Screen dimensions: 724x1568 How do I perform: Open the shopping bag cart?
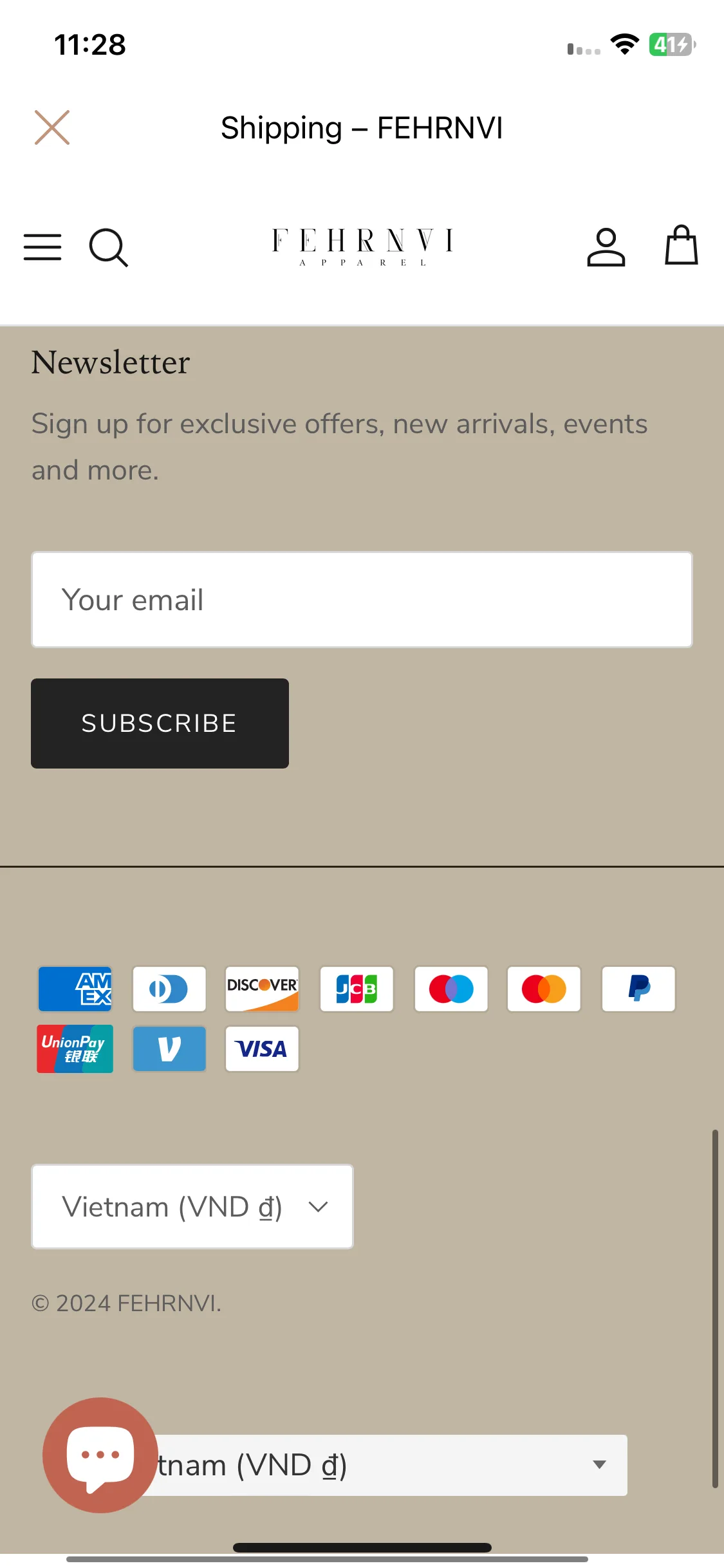(681, 246)
